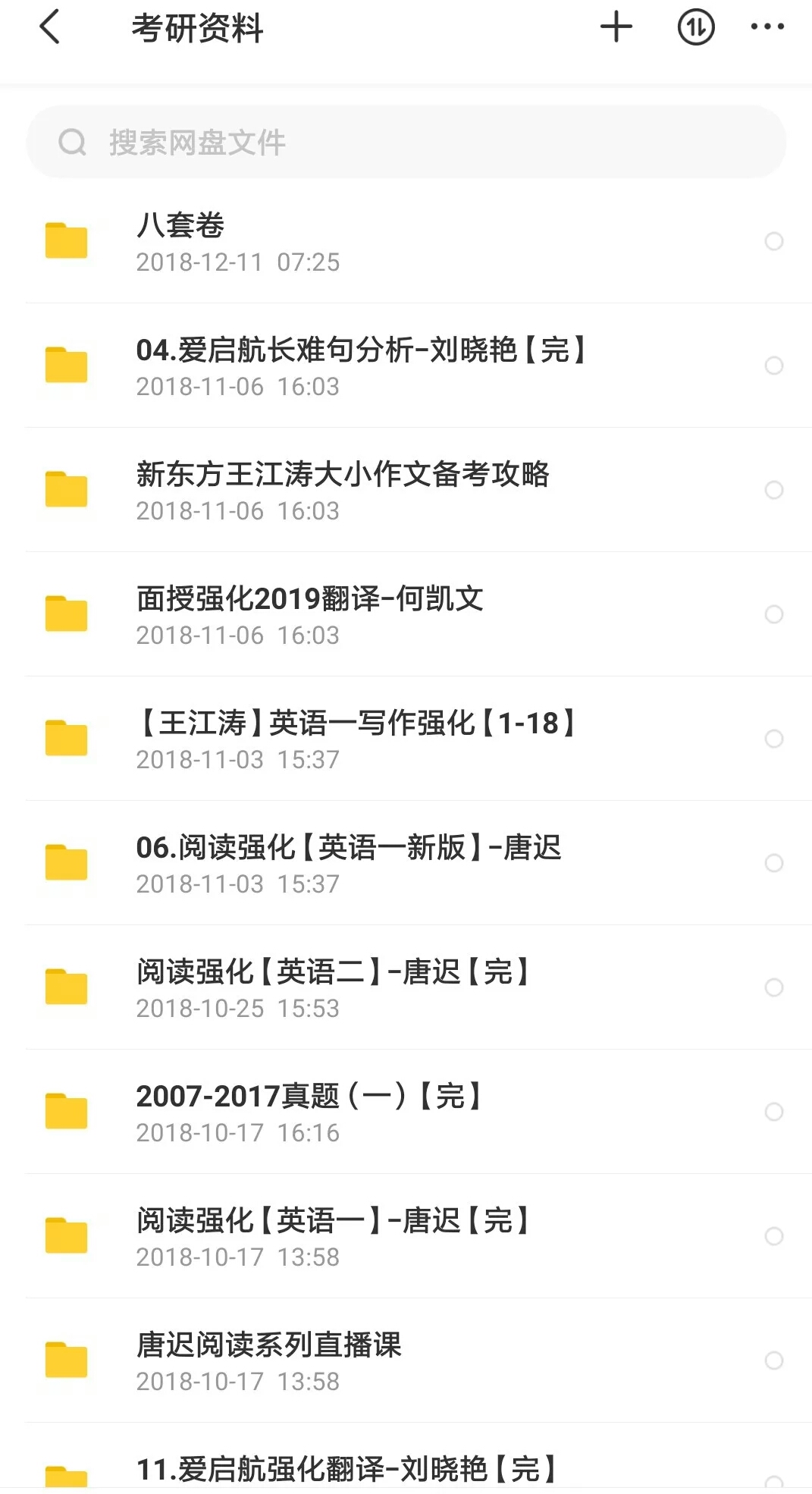
Task: Open 阅读强化【英语一】-唐迟【完】 folder
Action: [406, 1236]
